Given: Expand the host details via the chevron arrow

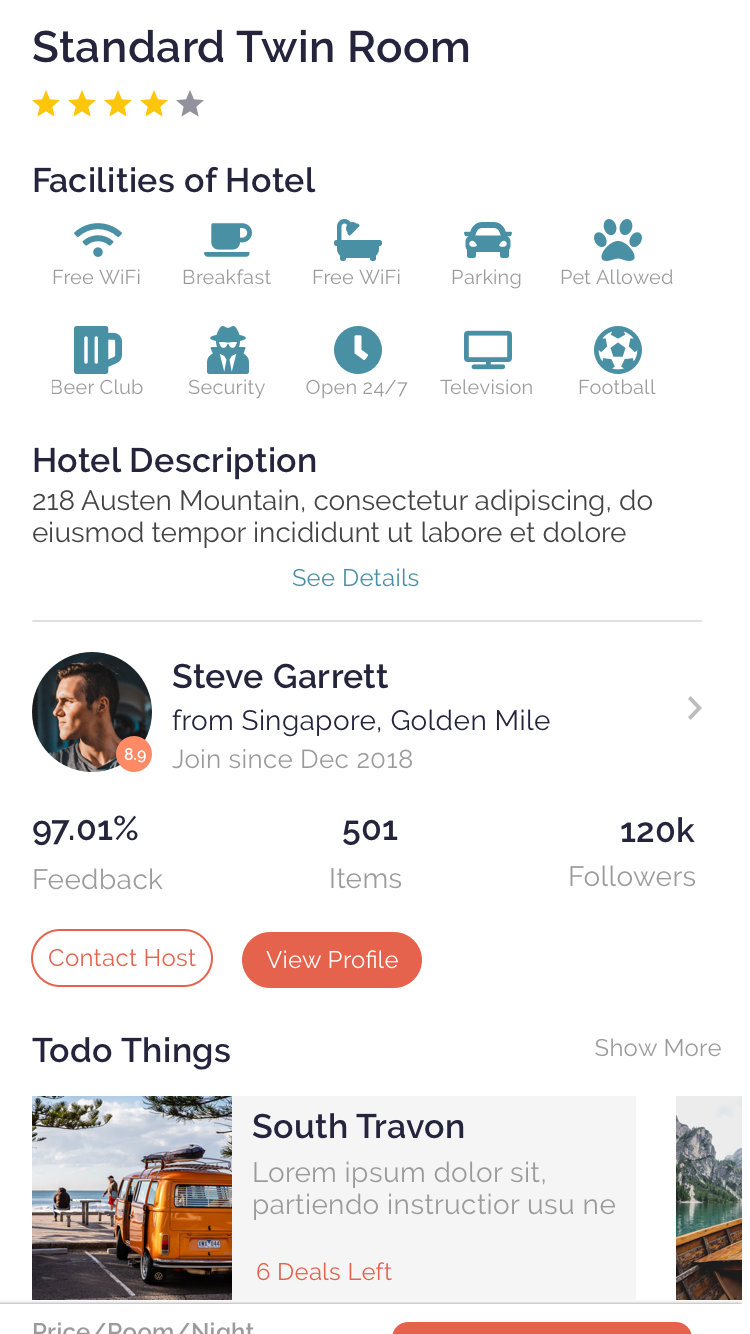Looking at the screenshot, I should click(x=694, y=708).
